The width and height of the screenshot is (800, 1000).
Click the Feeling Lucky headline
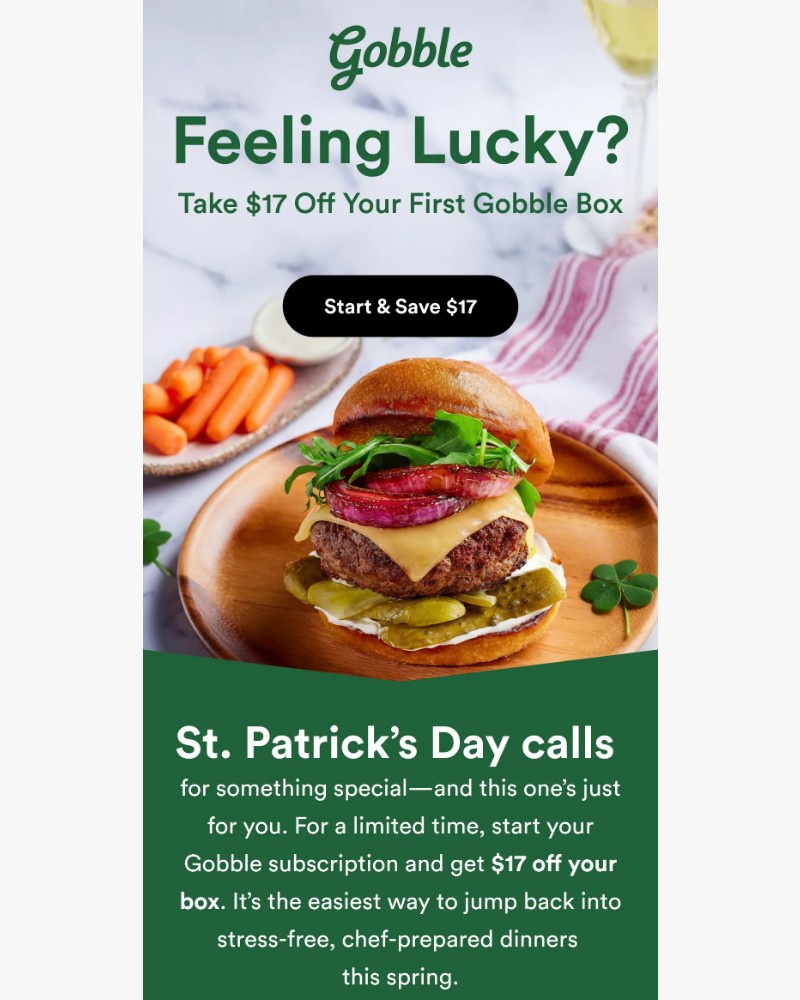pyautogui.click(x=400, y=144)
